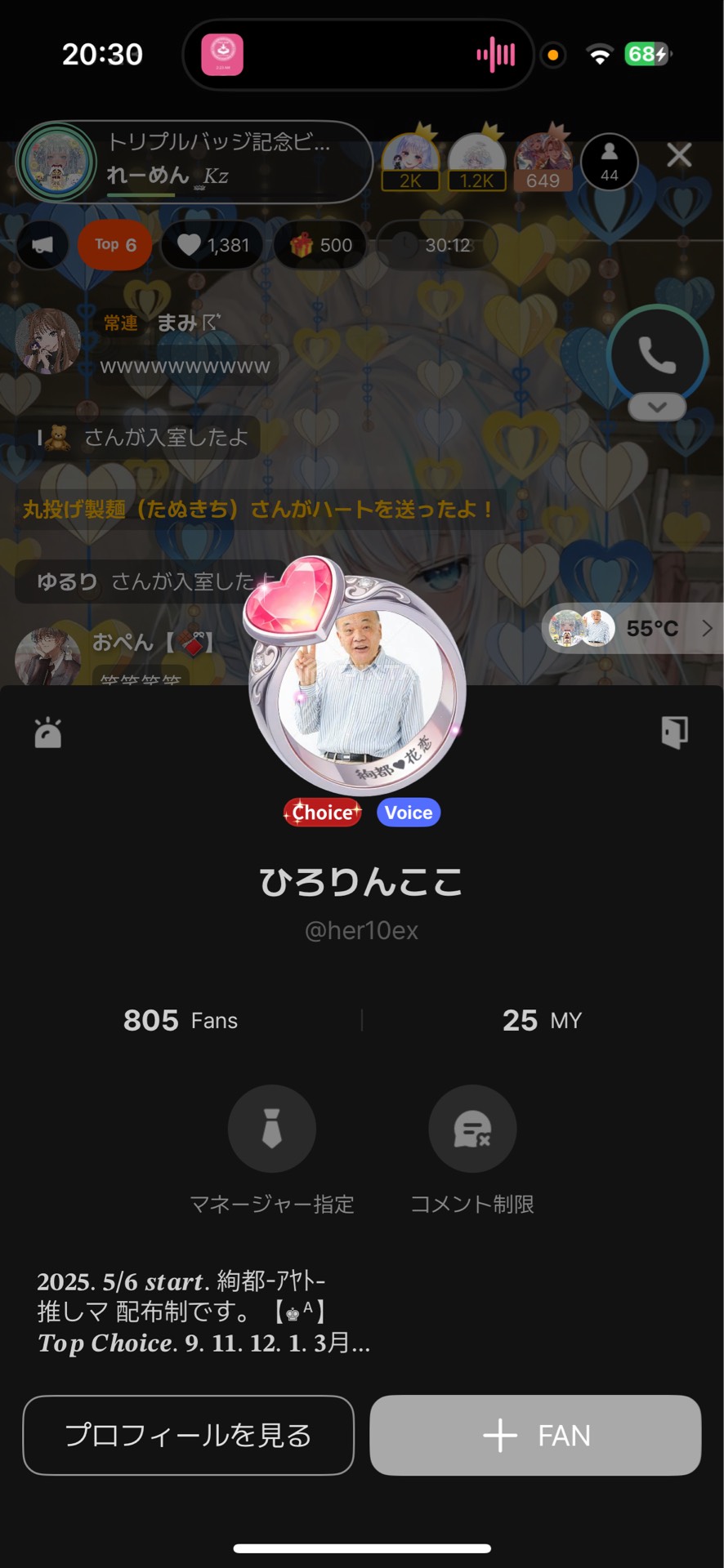
Task: Tap the プロフィールを見る button
Action: pos(188,1436)
